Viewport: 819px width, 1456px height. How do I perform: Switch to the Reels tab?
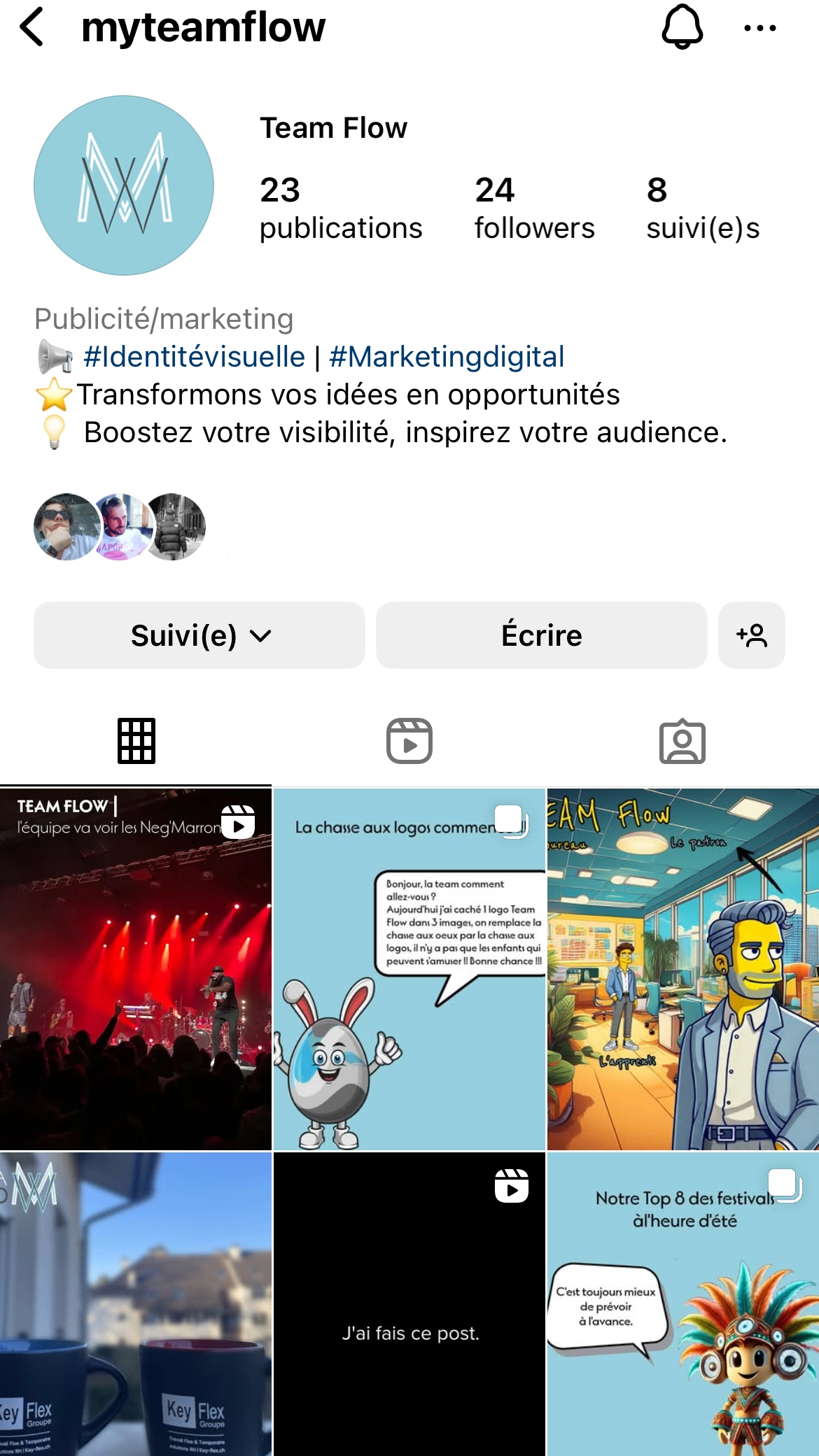tap(409, 741)
